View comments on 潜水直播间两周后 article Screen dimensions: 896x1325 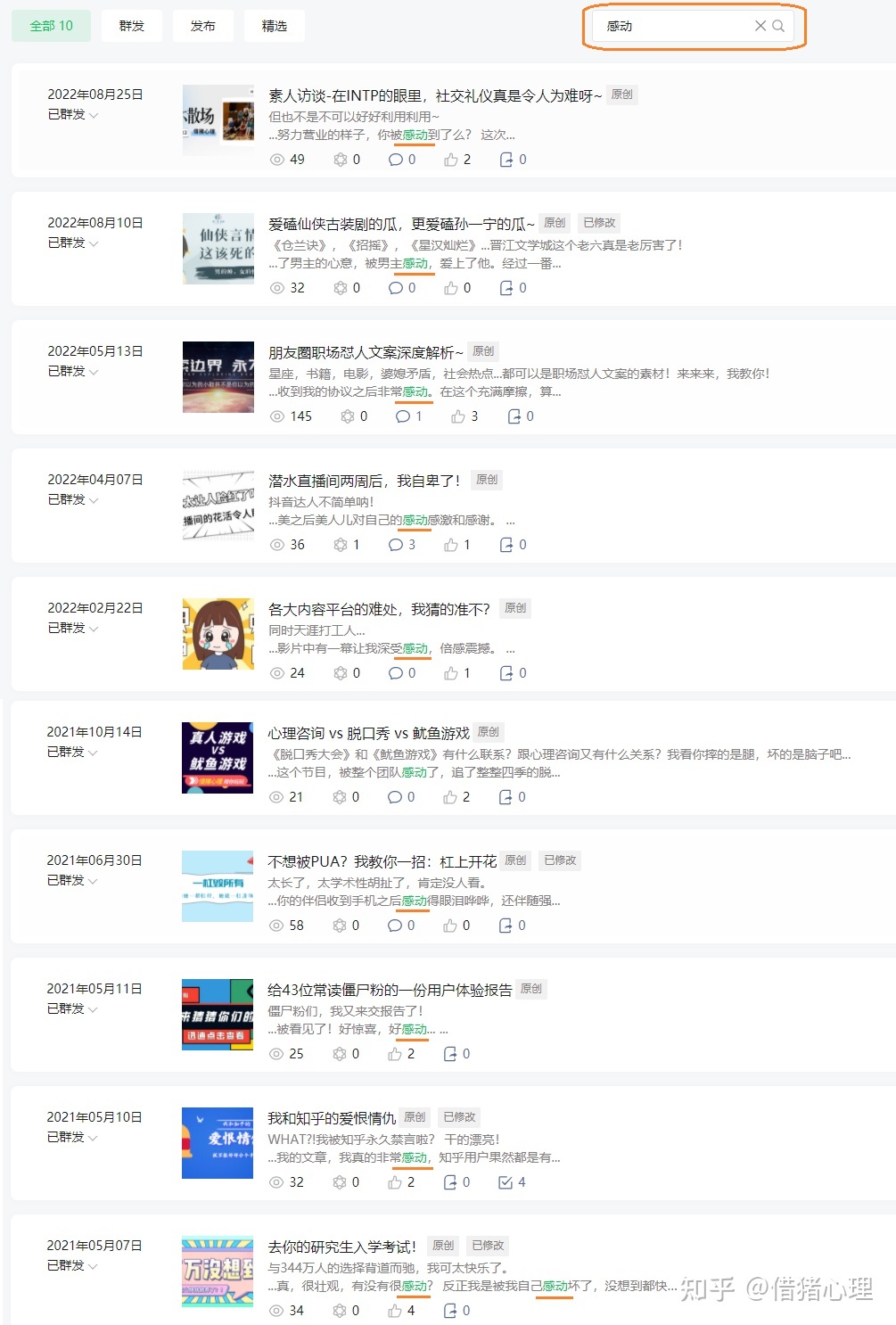click(x=402, y=545)
